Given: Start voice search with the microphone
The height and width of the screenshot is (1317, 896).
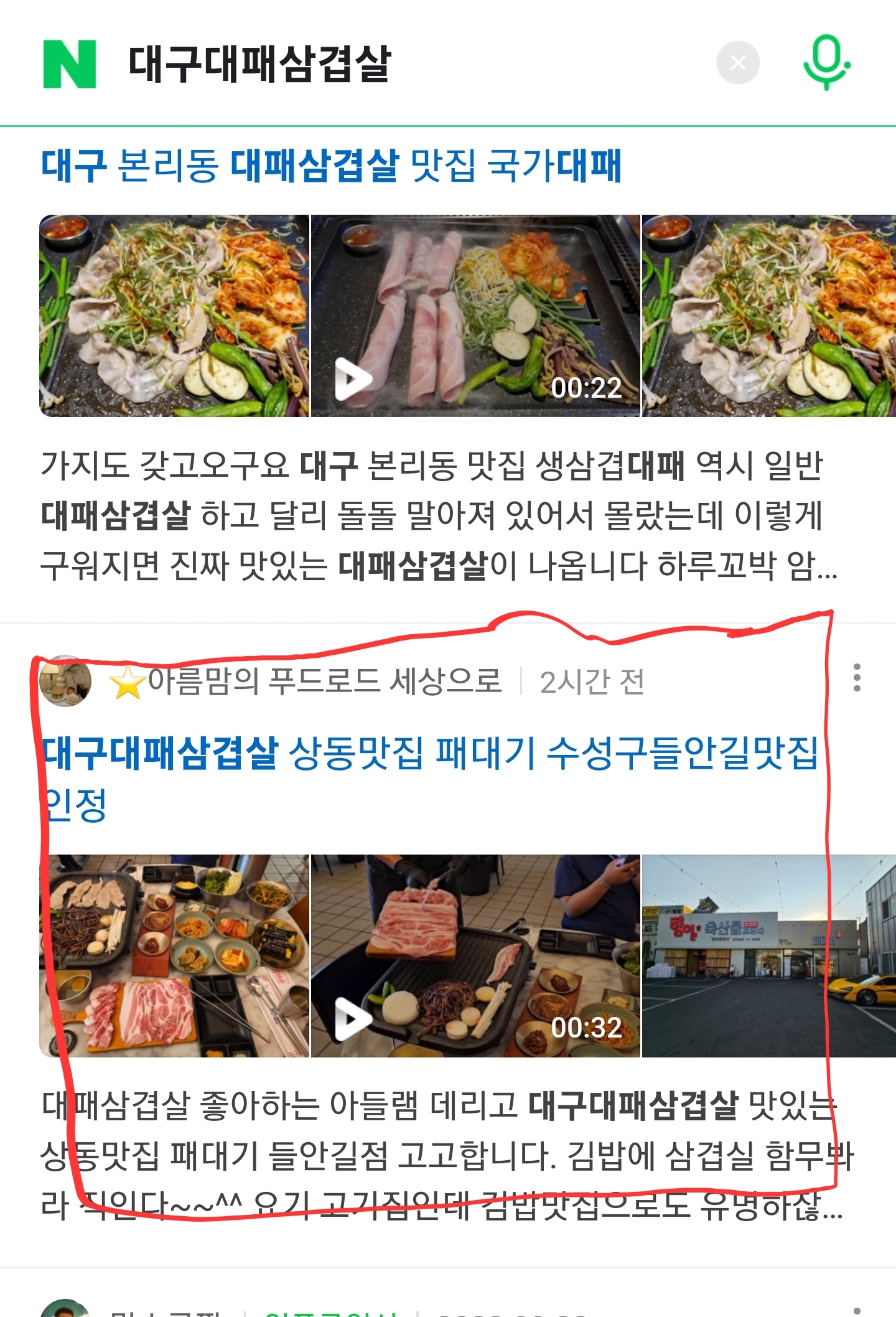Looking at the screenshot, I should tap(826, 63).
